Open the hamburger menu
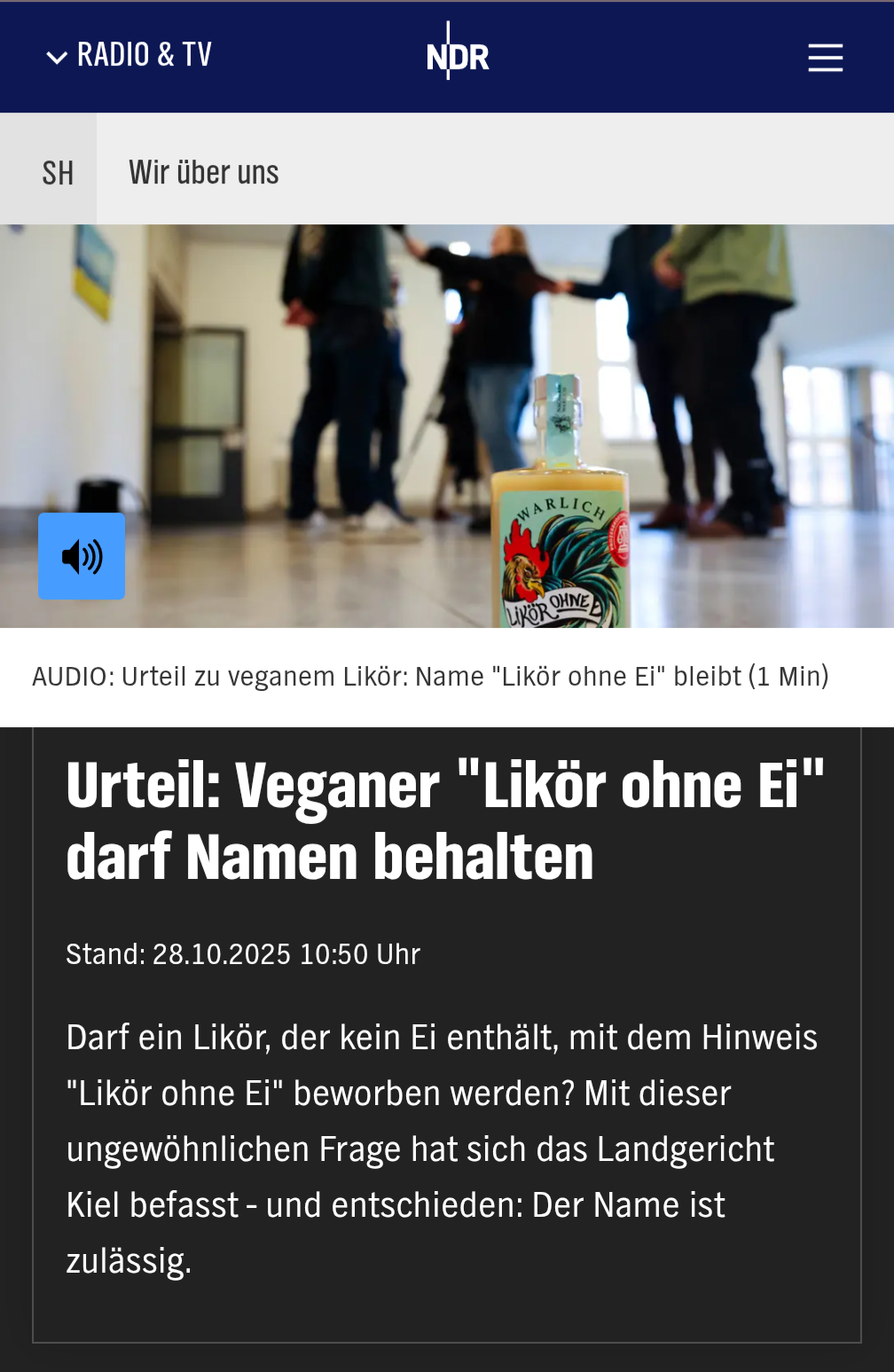The image size is (894, 1372). pyautogui.click(x=825, y=58)
